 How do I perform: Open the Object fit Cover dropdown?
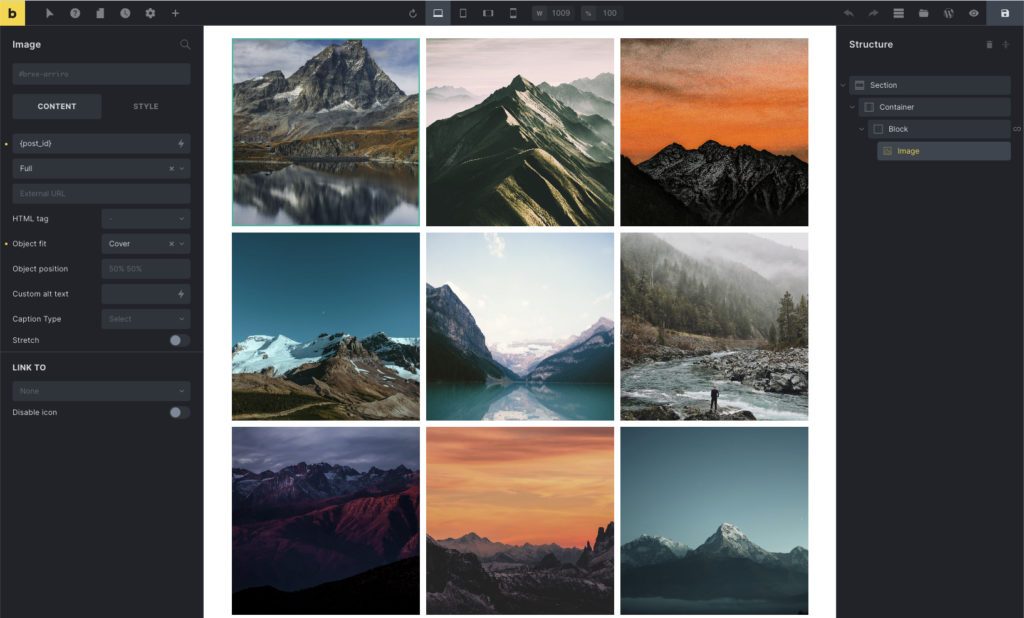point(136,243)
